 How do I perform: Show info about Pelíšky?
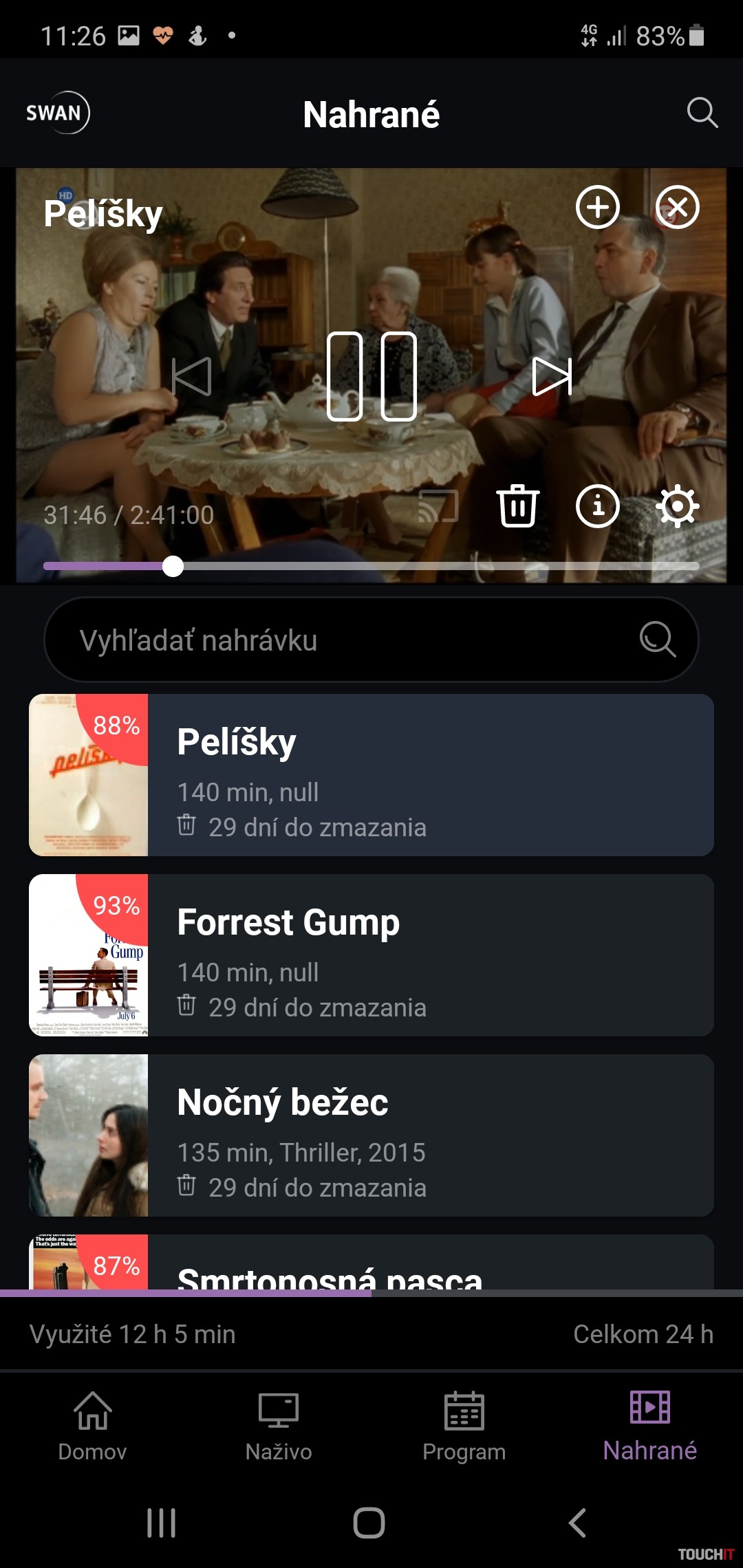tap(597, 506)
